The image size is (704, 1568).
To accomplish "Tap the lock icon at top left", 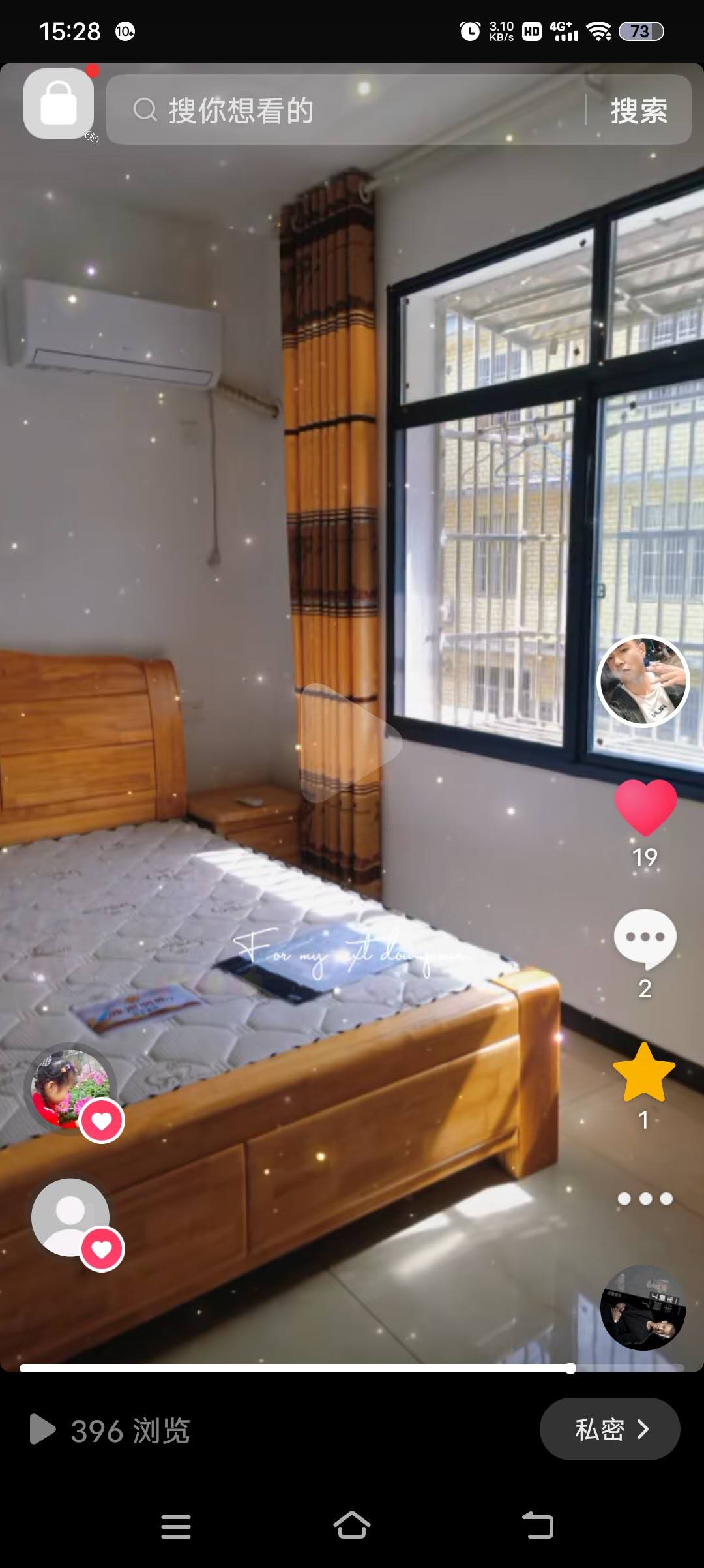I will 59,104.
